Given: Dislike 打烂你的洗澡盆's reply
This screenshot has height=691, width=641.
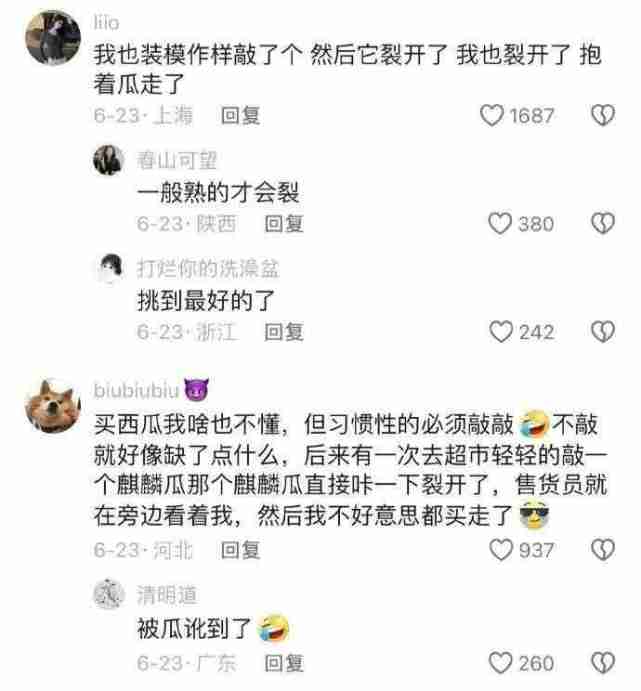Looking at the screenshot, I should click(602, 332).
